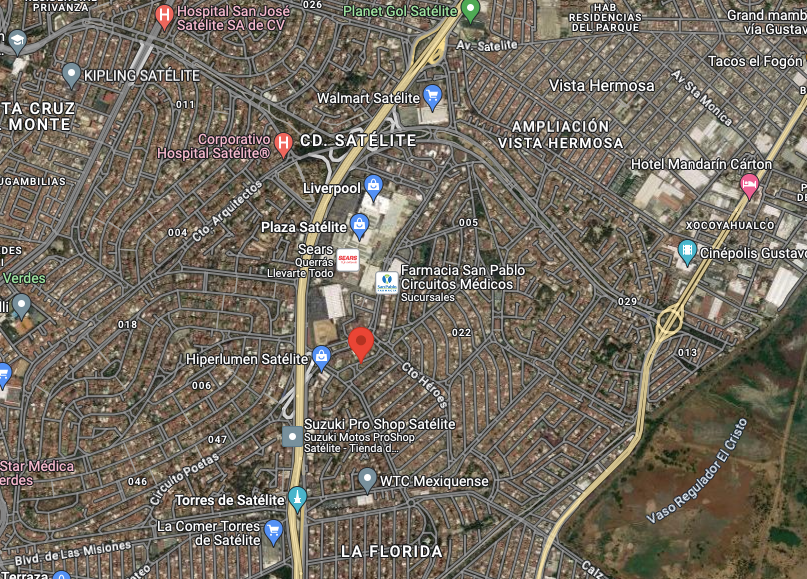Tap Torres de Satélite landmark marker
This screenshot has height=579, width=807.
[297, 498]
